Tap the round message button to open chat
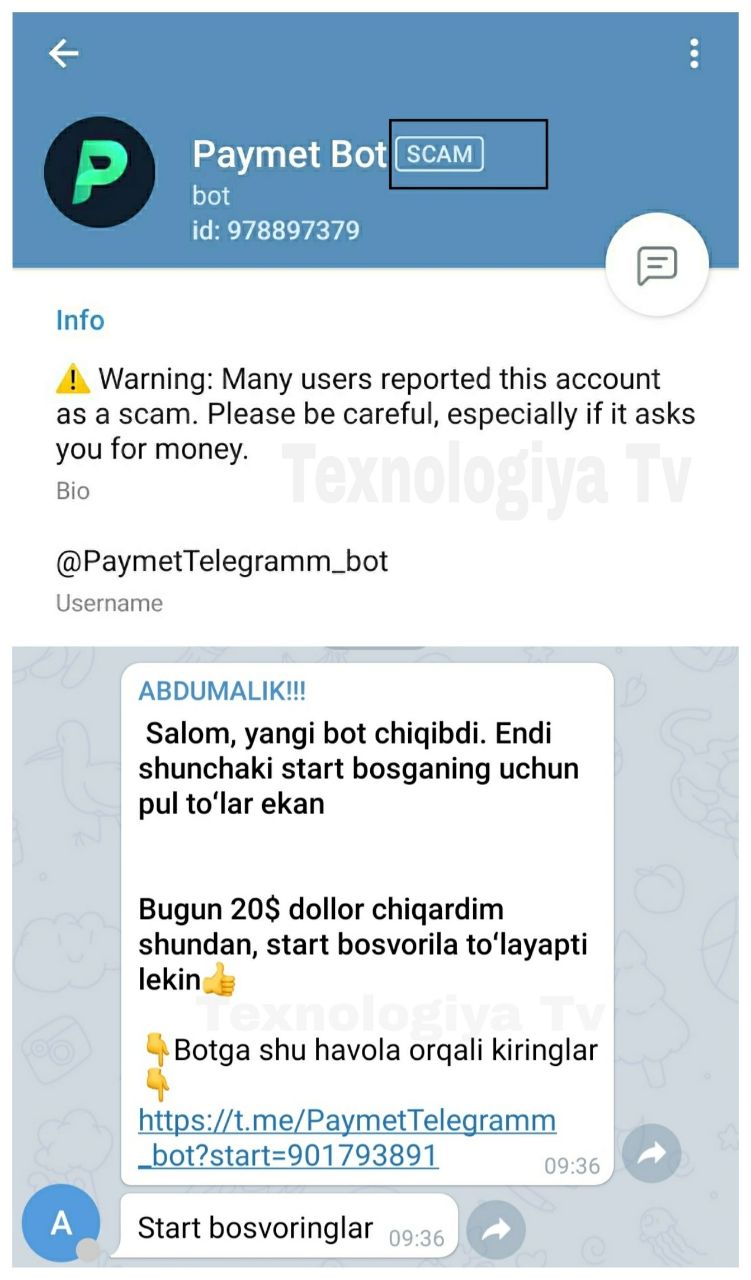This screenshot has height=1280, width=751. (x=657, y=265)
